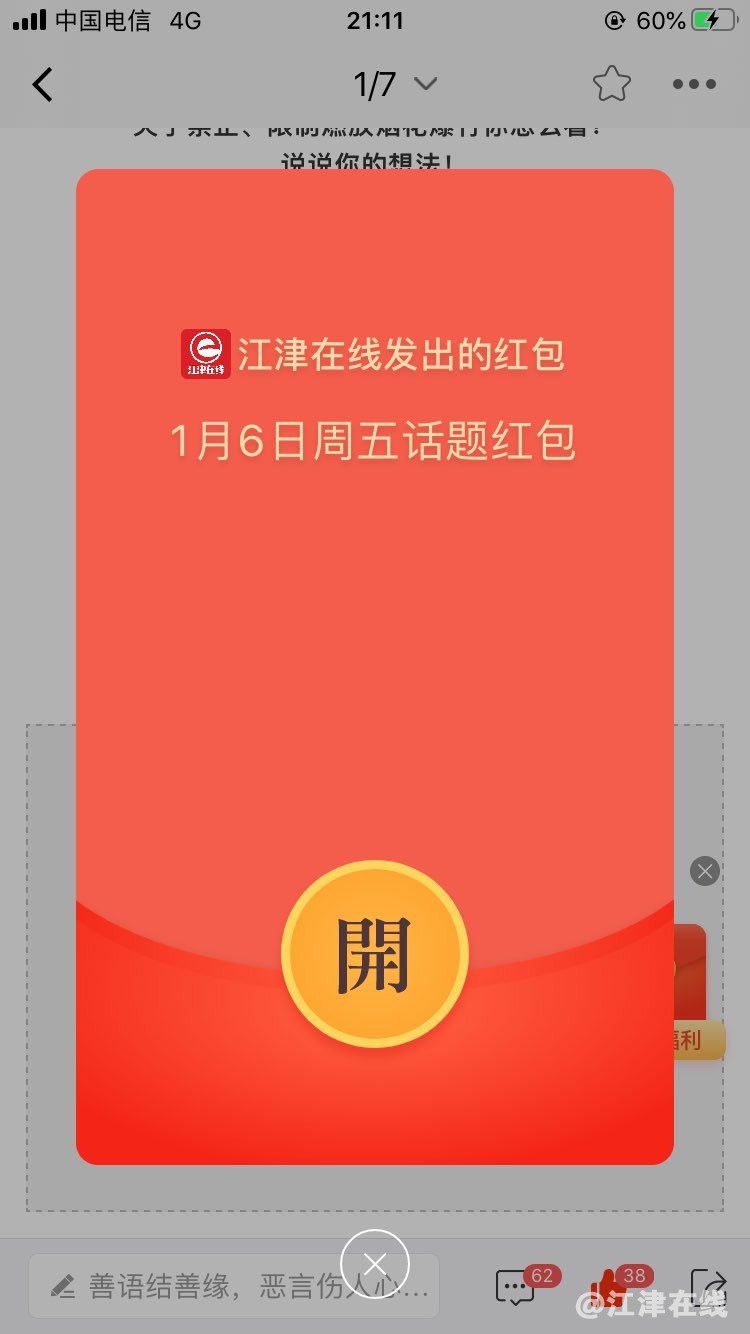Bookmark this post with star icon
This screenshot has width=750, height=1334.
click(611, 85)
